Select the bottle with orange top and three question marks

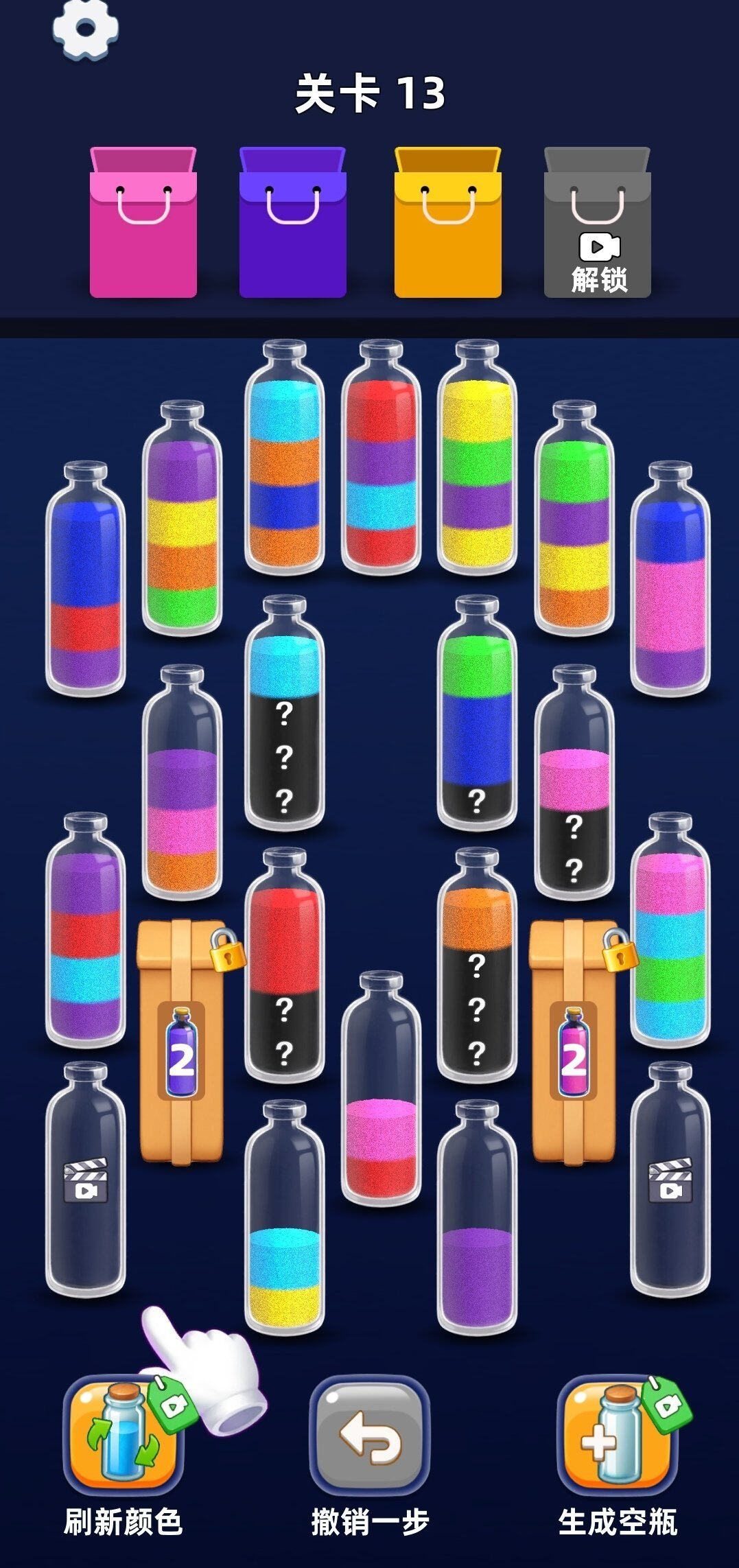click(477, 968)
